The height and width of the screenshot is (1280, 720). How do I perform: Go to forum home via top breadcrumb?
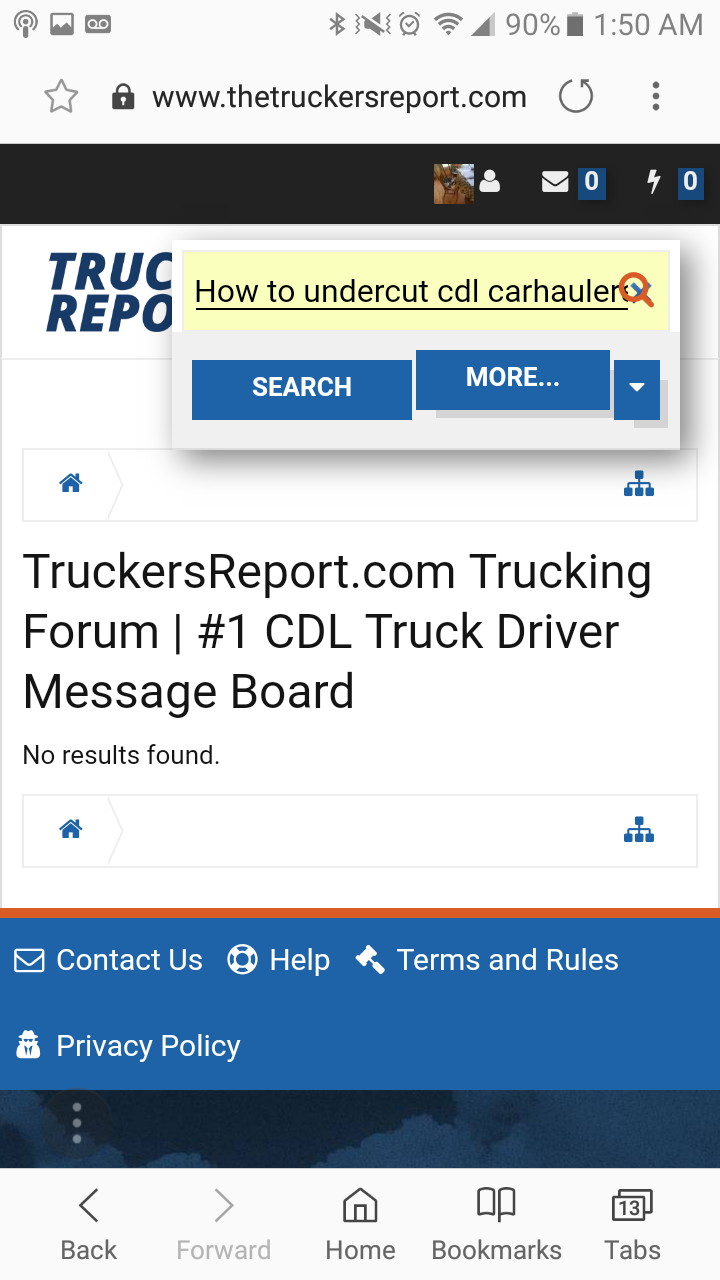pyautogui.click(x=70, y=484)
